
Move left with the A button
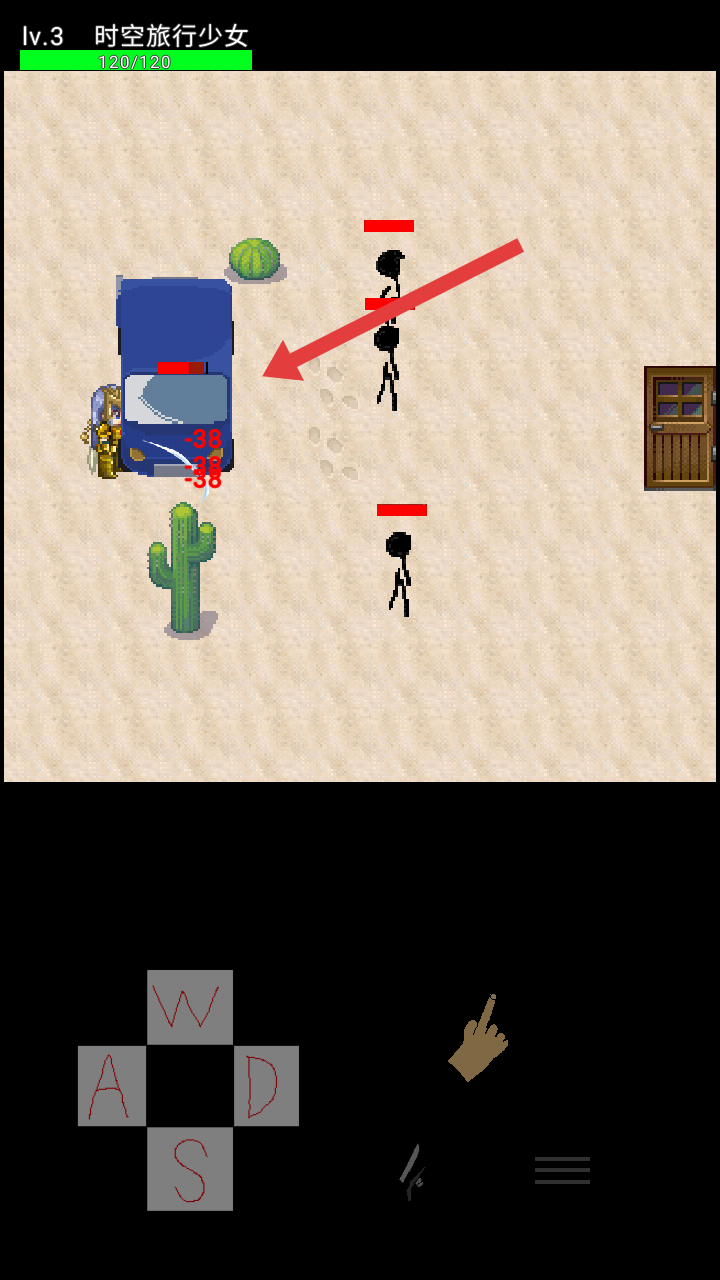pyautogui.click(x=112, y=1086)
